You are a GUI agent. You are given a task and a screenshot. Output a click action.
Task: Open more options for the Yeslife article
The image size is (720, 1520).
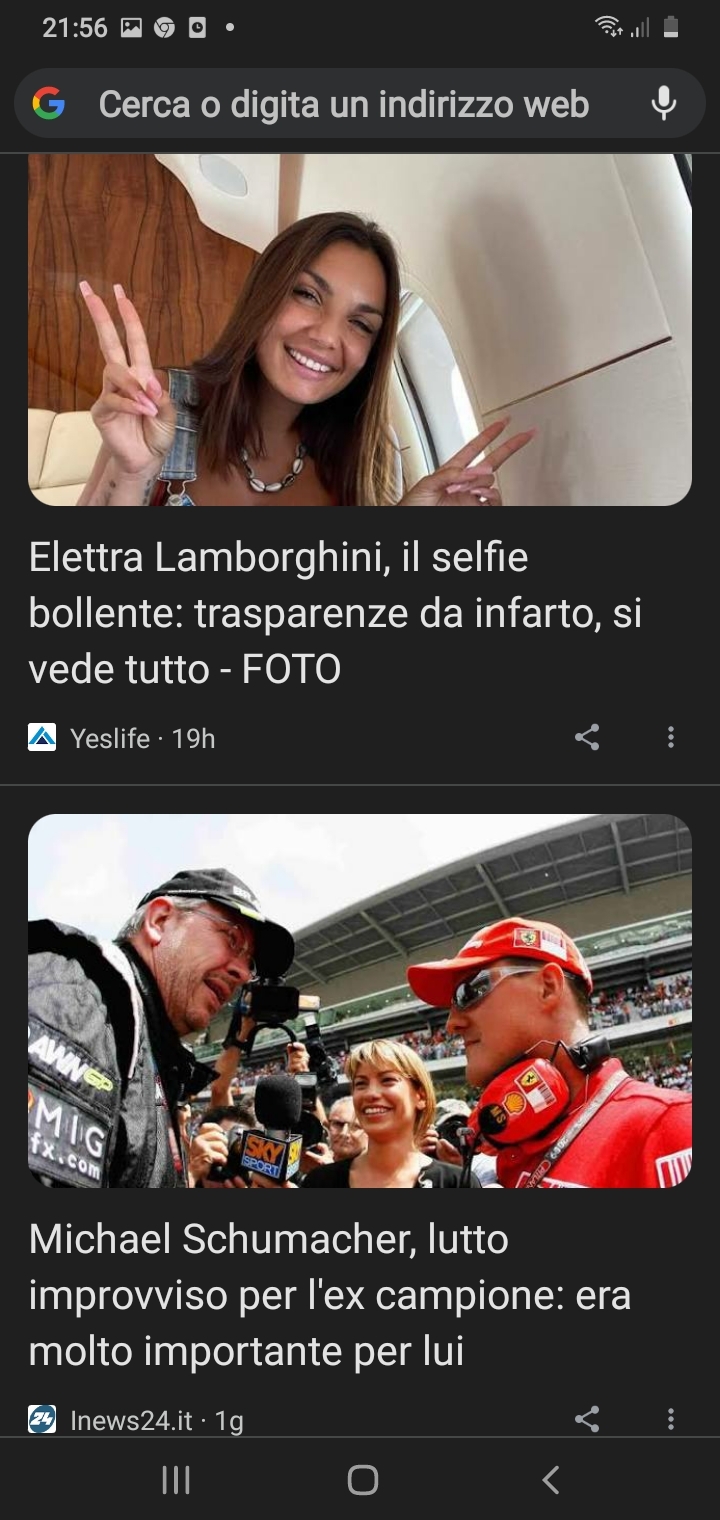pyautogui.click(x=670, y=738)
